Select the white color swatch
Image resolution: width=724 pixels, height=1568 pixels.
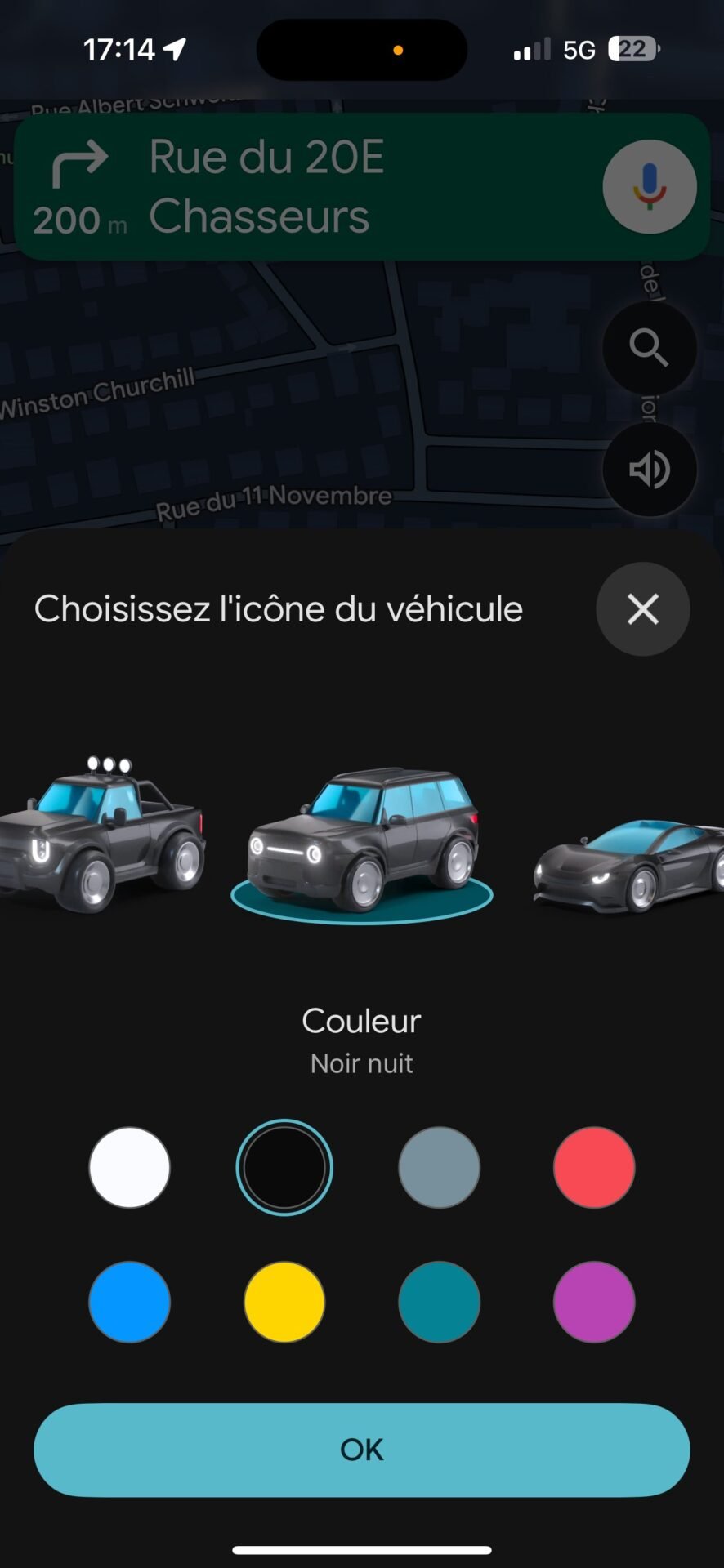coord(129,1168)
